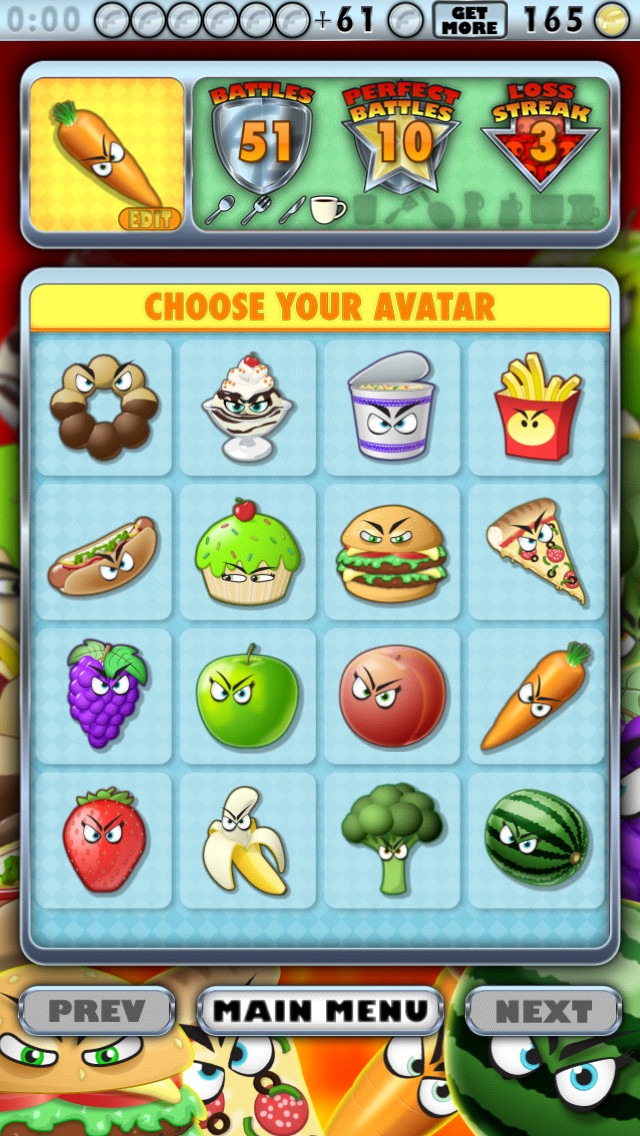Select the peach avatar

click(x=392, y=696)
